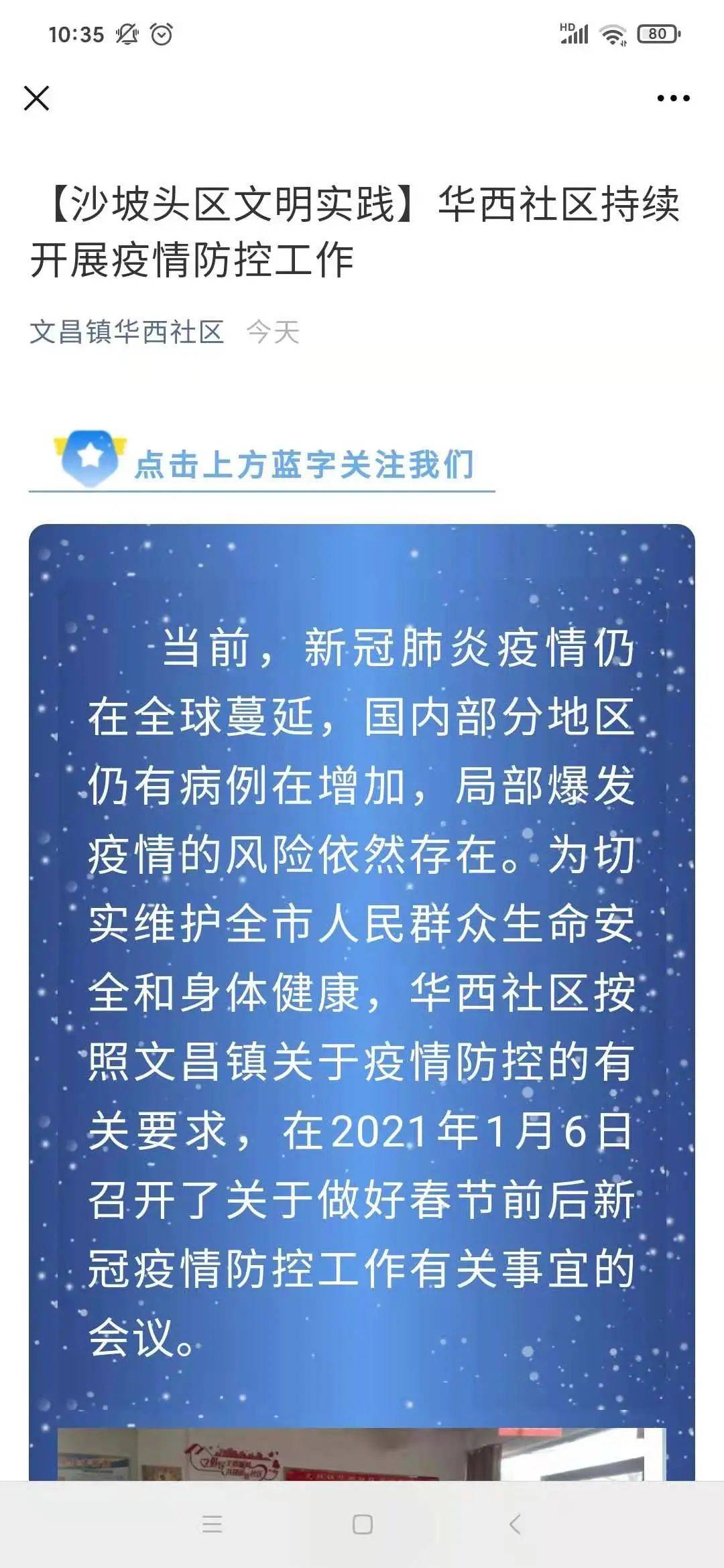Open the 文昌镇华西社区 account link
Image resolution: width=724 pixels, height=1568 pixels.
tap(127, 332)
